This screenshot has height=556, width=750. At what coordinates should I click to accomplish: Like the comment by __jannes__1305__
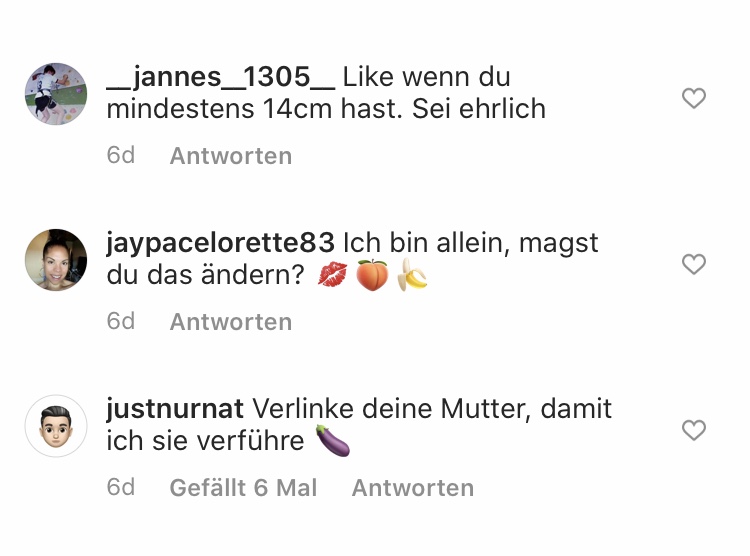click(x=693, y=98)
